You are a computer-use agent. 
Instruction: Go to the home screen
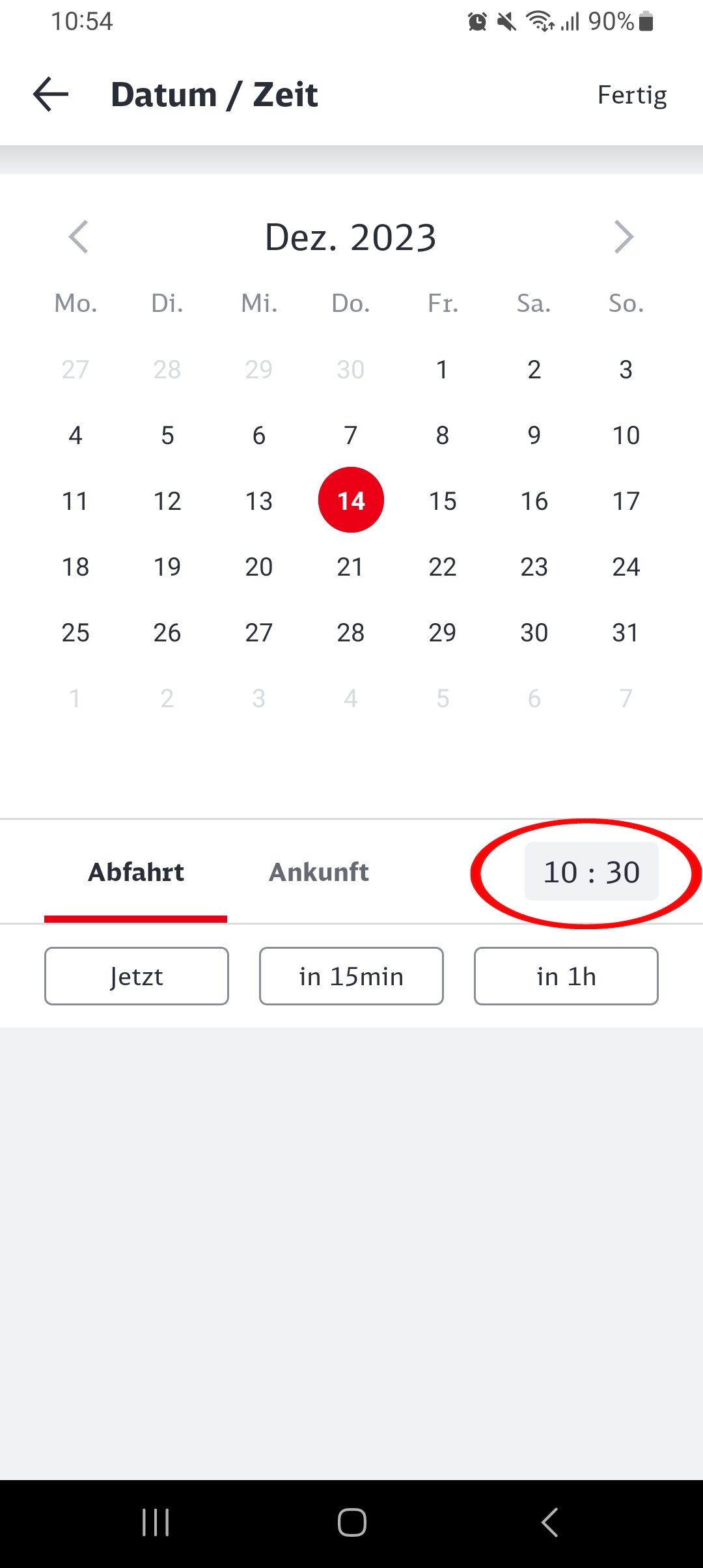coord(351,1522)
